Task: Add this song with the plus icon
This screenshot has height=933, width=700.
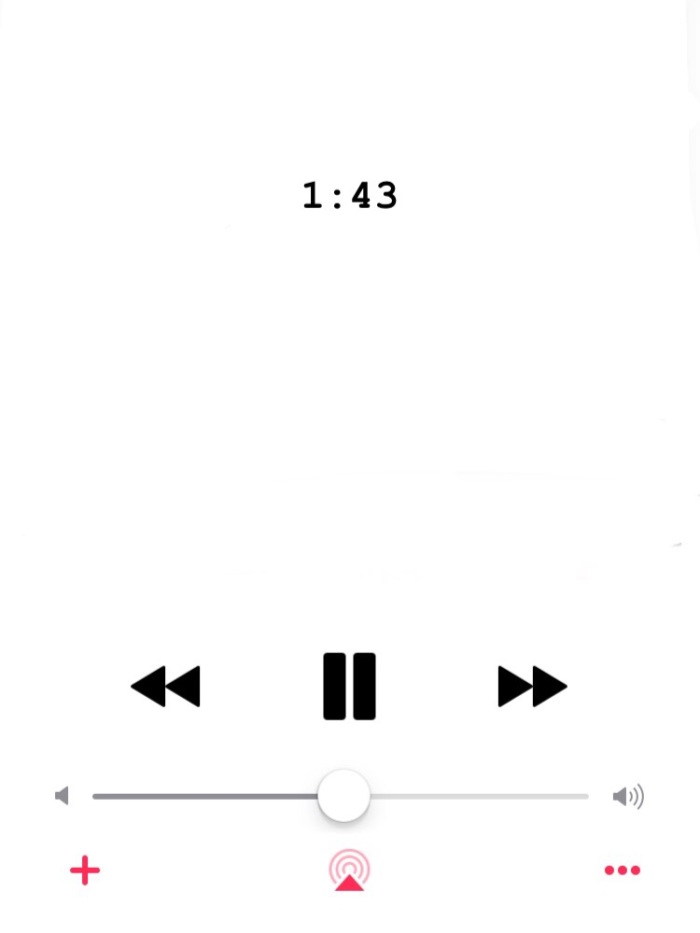Action: 85,871
